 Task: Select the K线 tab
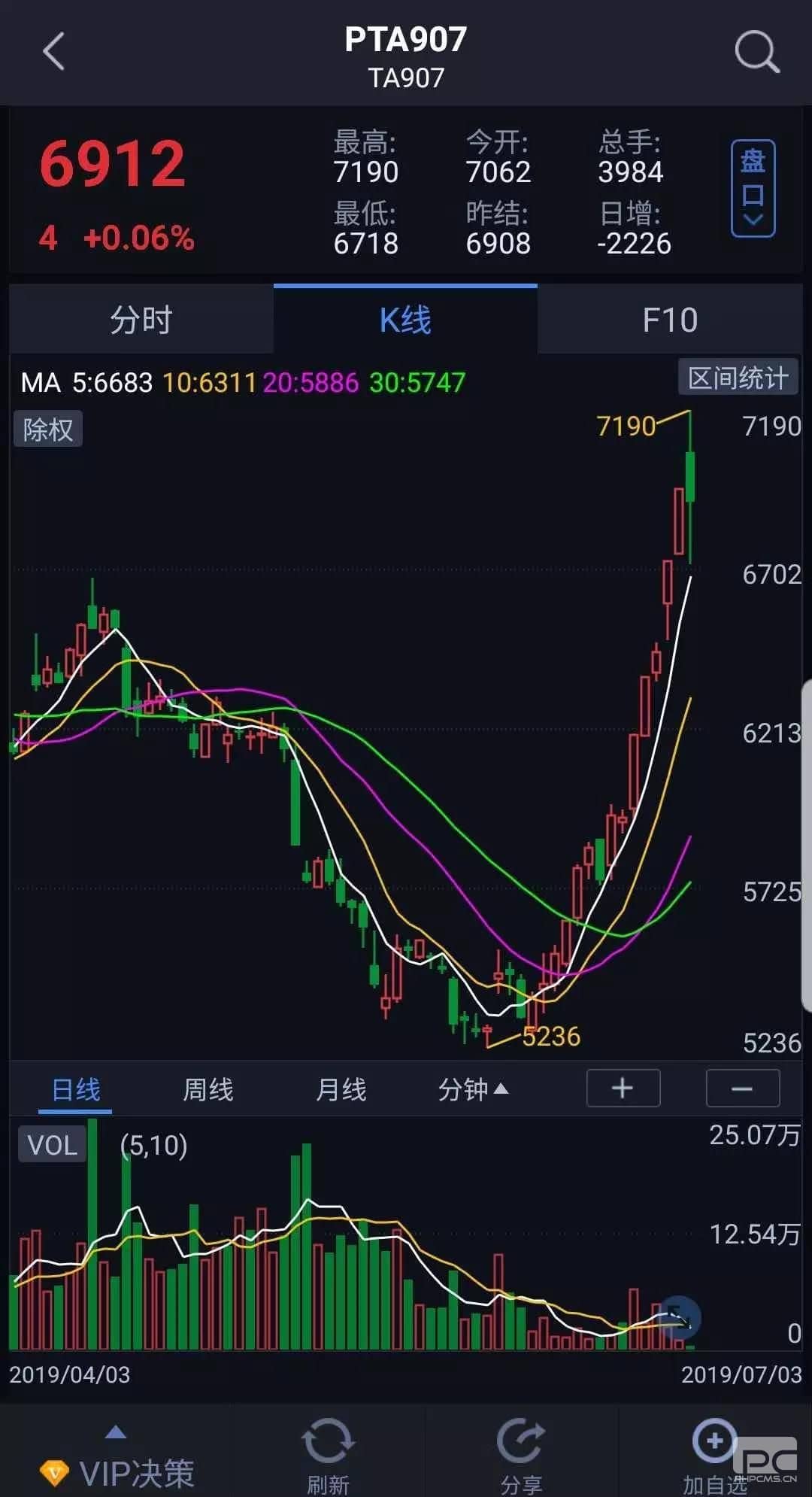[x=405, y=320]
